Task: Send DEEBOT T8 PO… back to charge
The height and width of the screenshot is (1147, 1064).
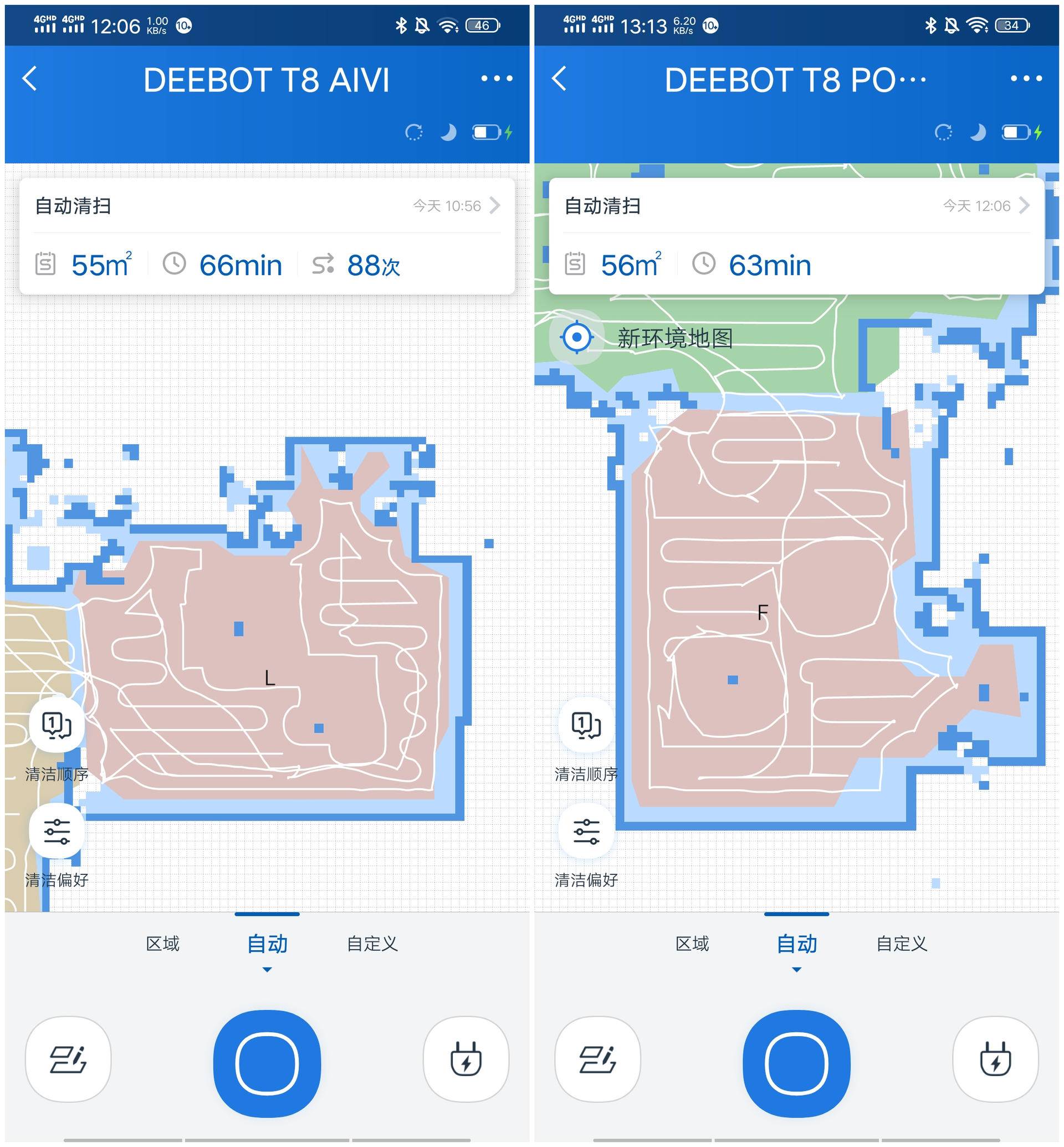Action: pyautogui.click(x=995, y=1059)
